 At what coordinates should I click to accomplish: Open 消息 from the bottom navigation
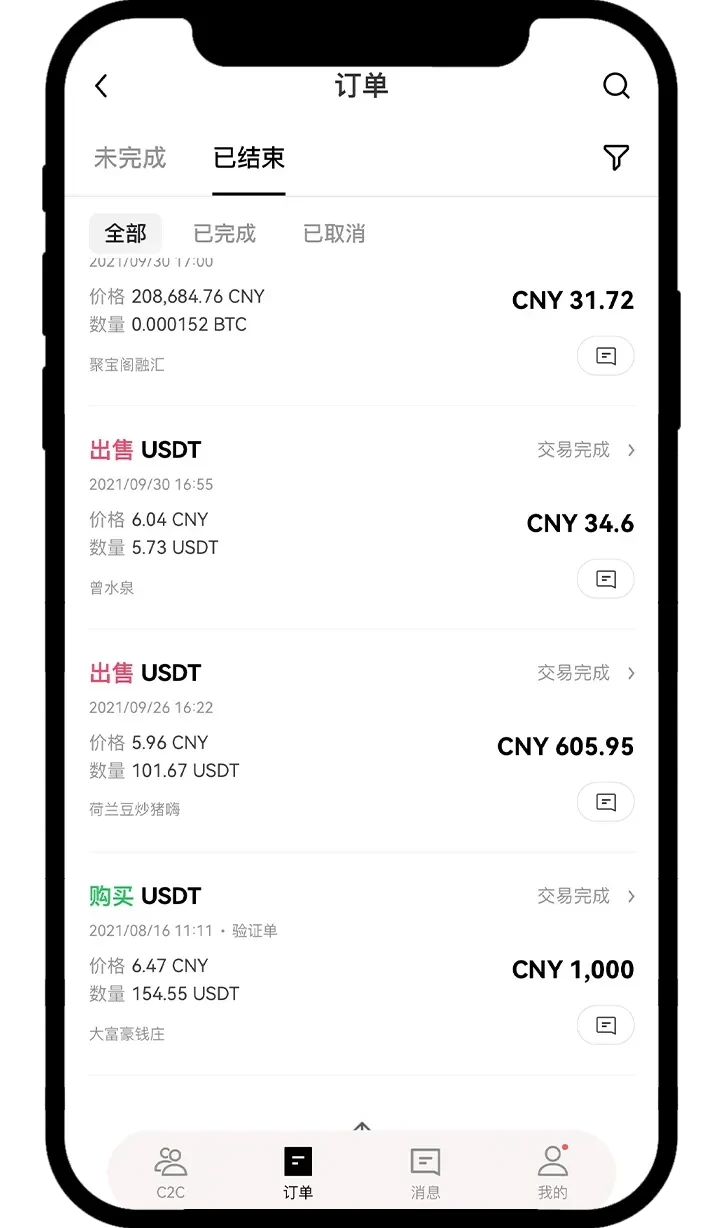pos(425,1172)
